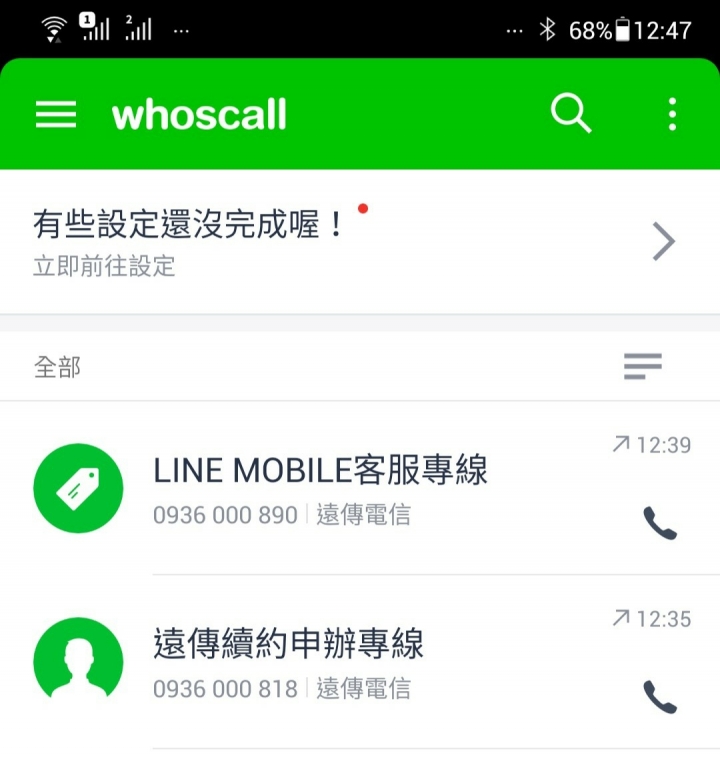The image size is (720, 765).
Task: Open the three-dot overflow menu
Action: 672,115
